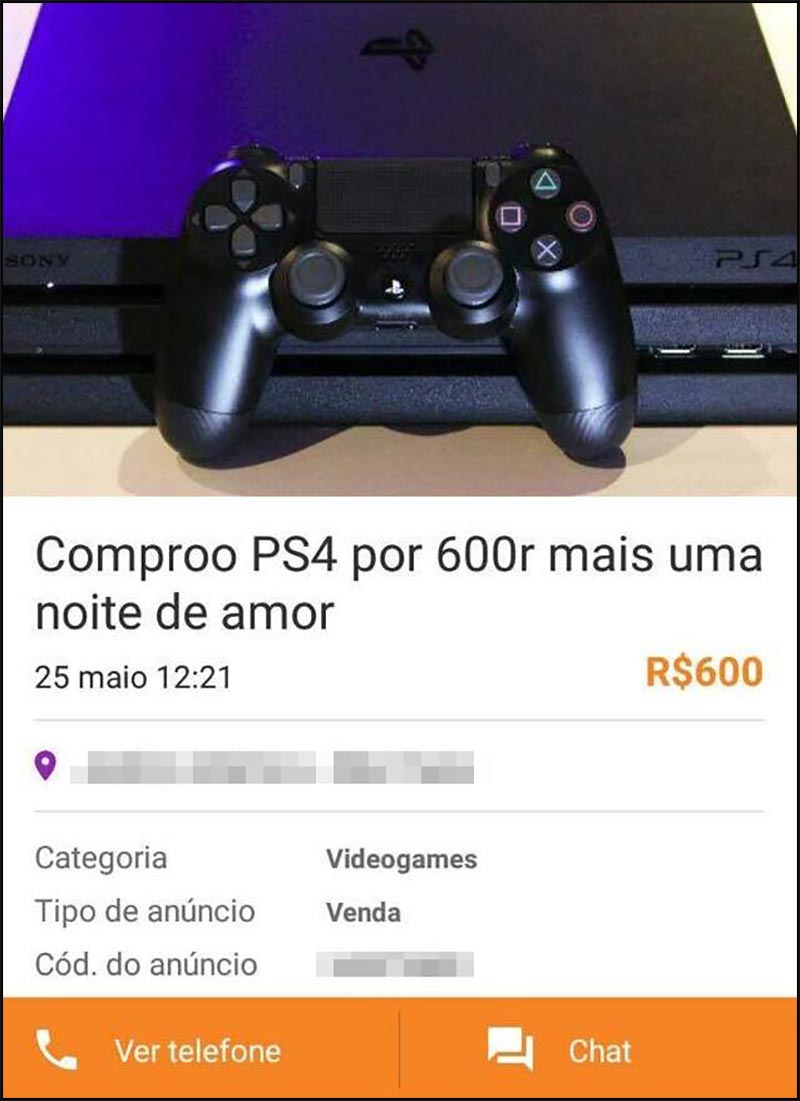Click the chat bubble icon beside Chat
Screen dimensions: 800x1101
(x=508, y=1051)
